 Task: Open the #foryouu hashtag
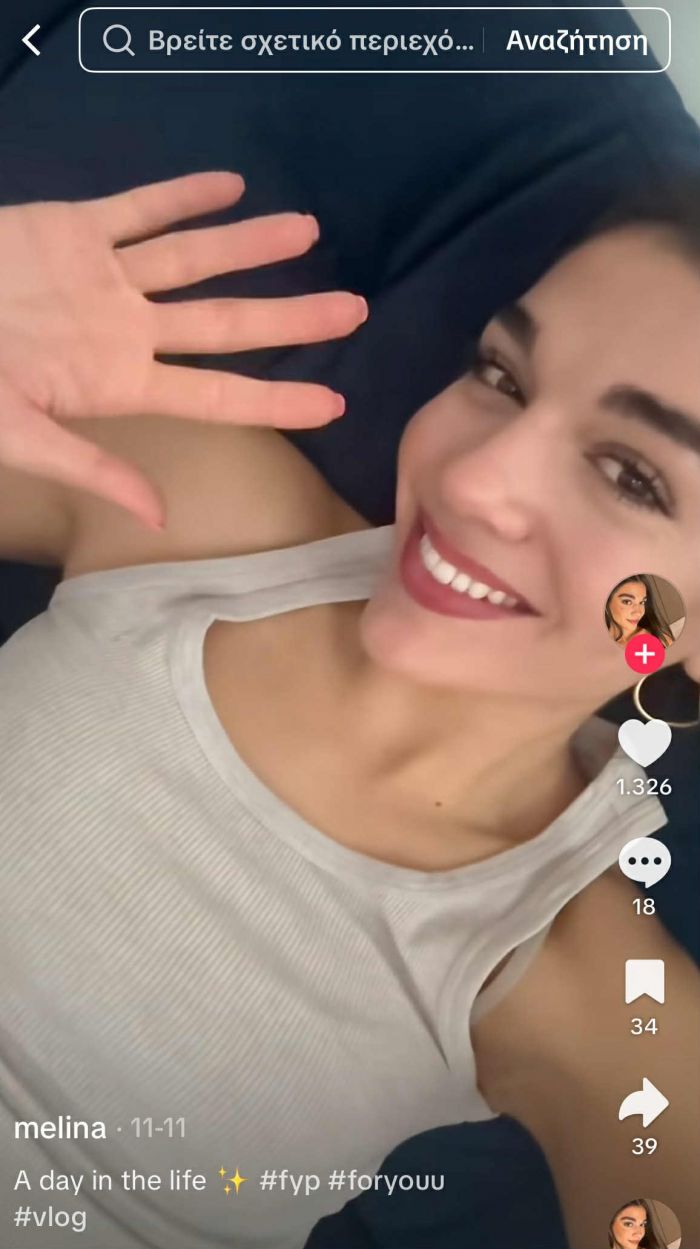(x=386, y=1181)
